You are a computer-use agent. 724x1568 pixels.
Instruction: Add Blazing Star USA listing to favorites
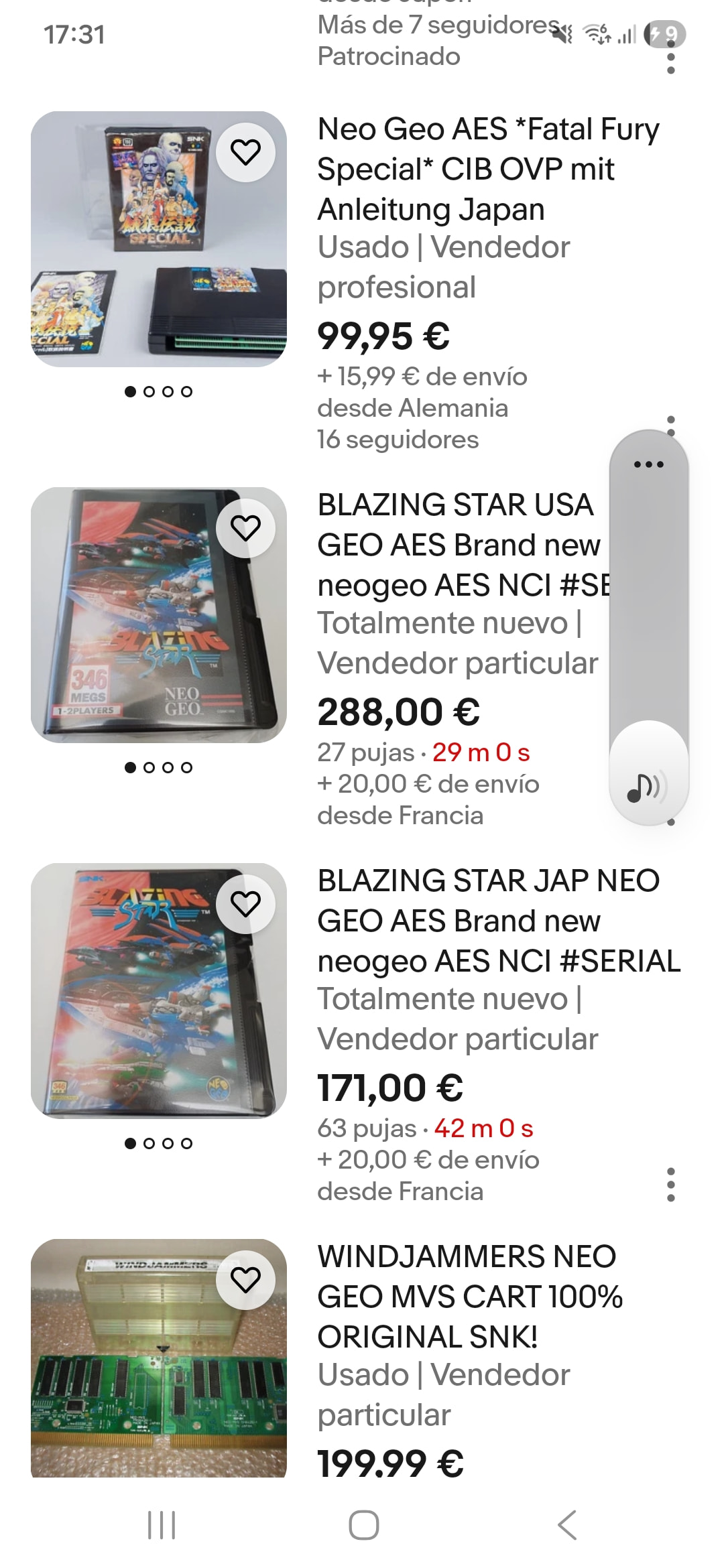pyautogui.click(x=245, y=528)
